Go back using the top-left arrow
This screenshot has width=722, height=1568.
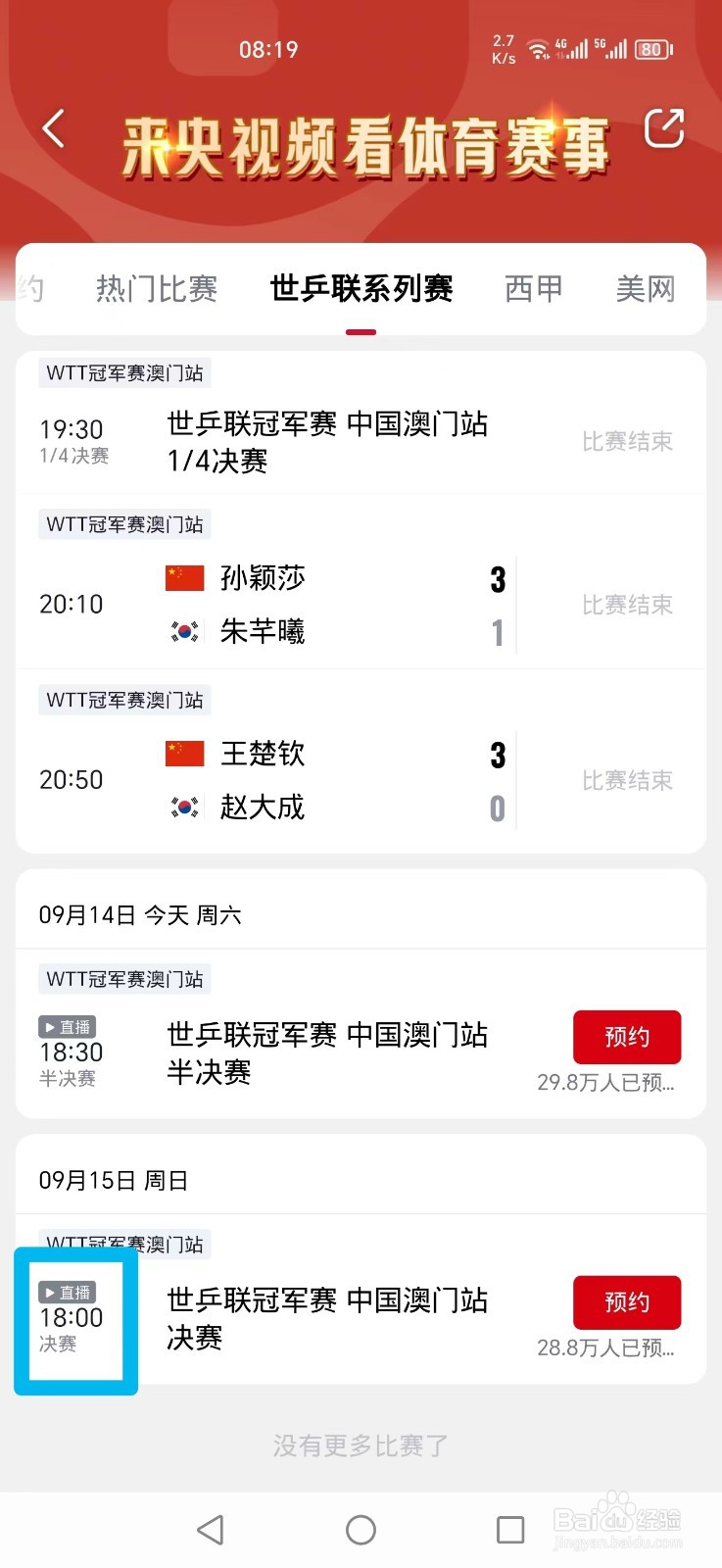[54, 128]
